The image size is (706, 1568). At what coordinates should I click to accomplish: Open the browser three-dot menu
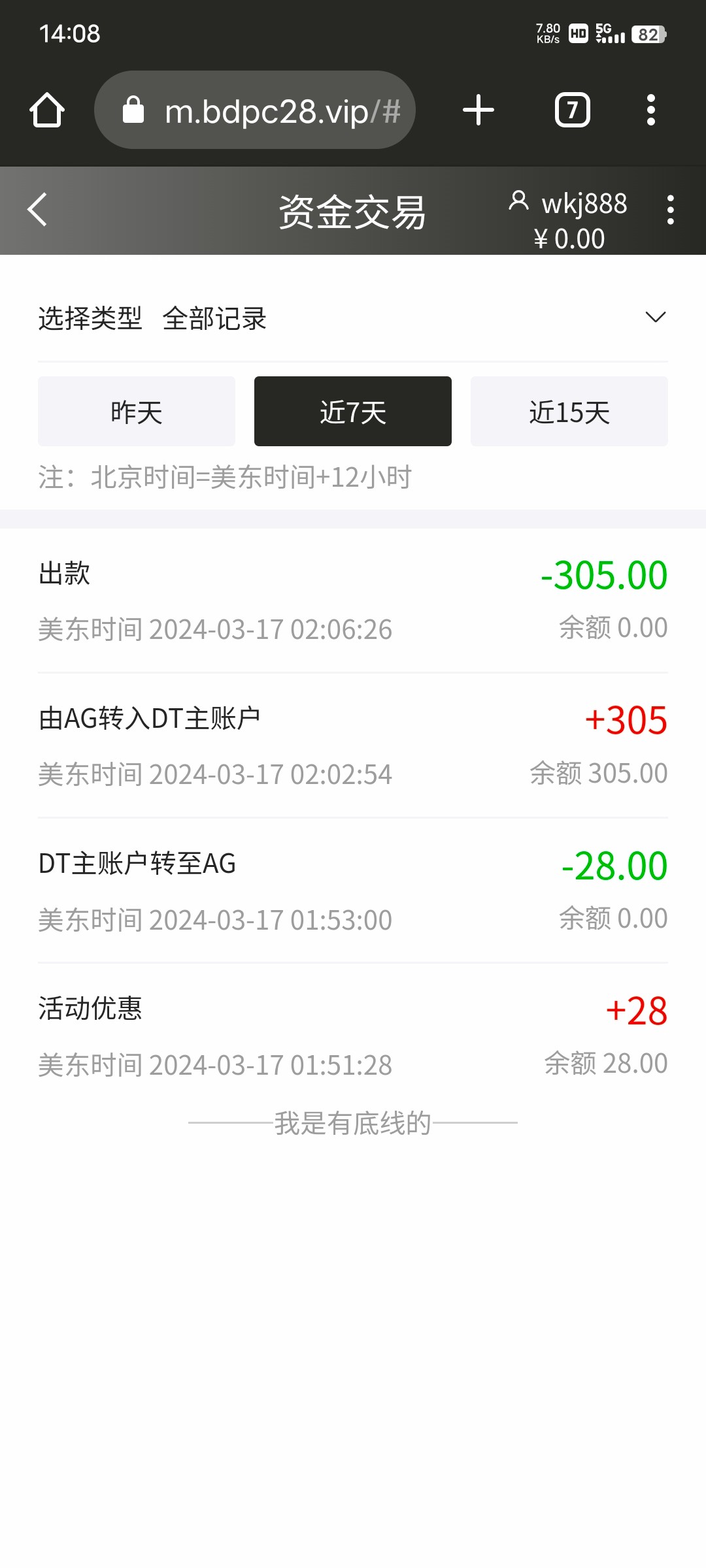coord(650,110)
